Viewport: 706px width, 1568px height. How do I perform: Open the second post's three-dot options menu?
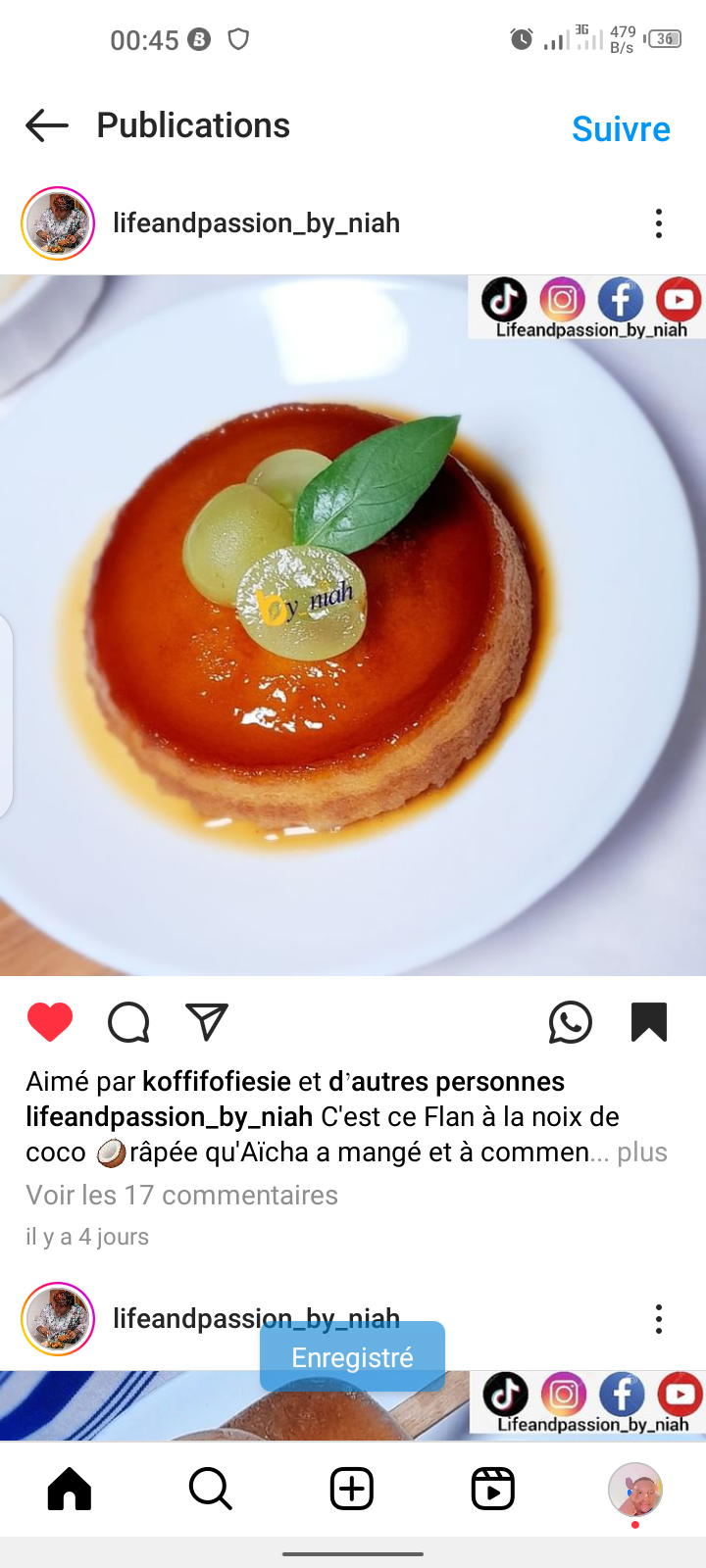(659, 1319)
